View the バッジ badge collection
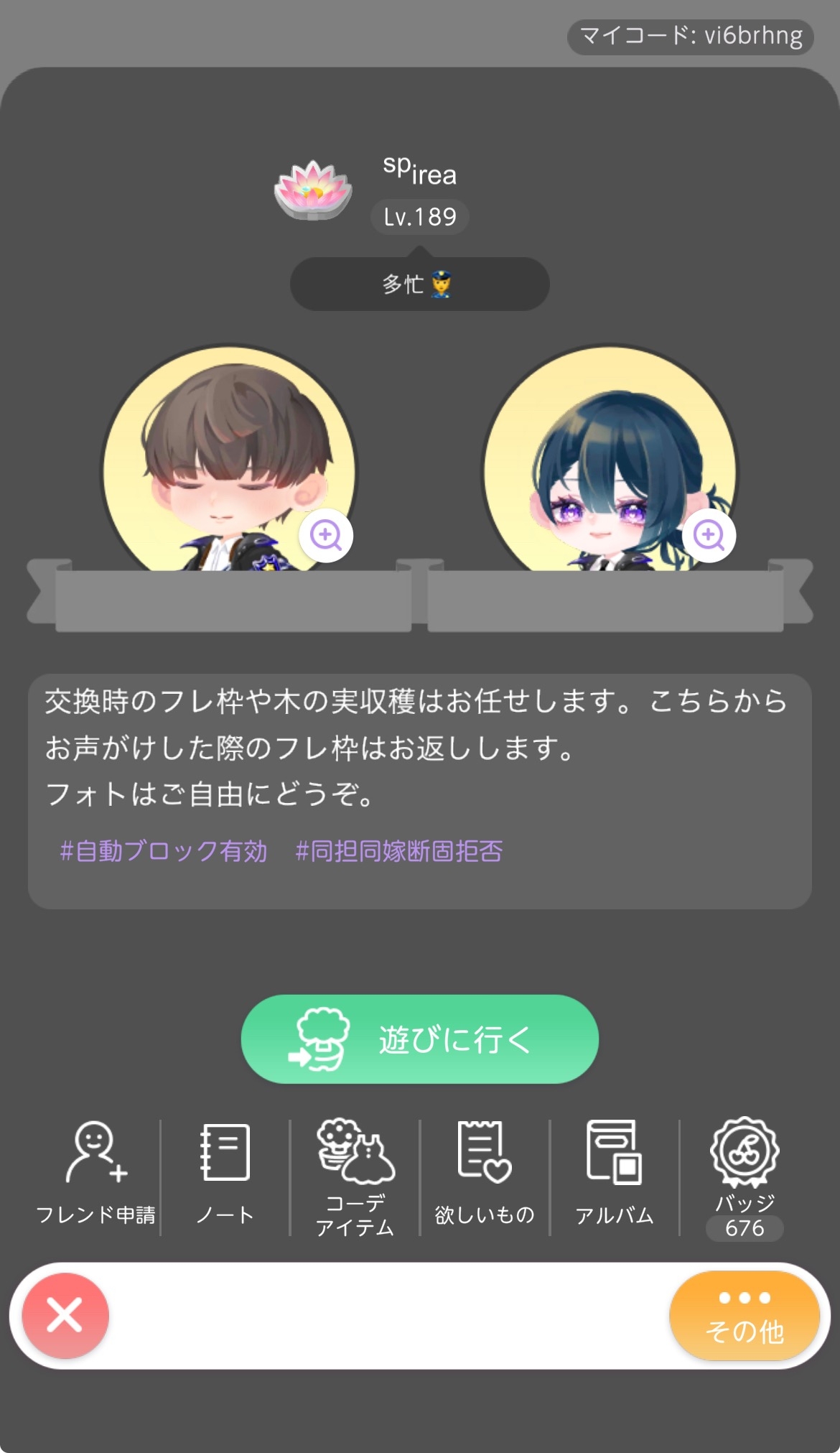The image size is (840, 1453). click(745, 1176)
